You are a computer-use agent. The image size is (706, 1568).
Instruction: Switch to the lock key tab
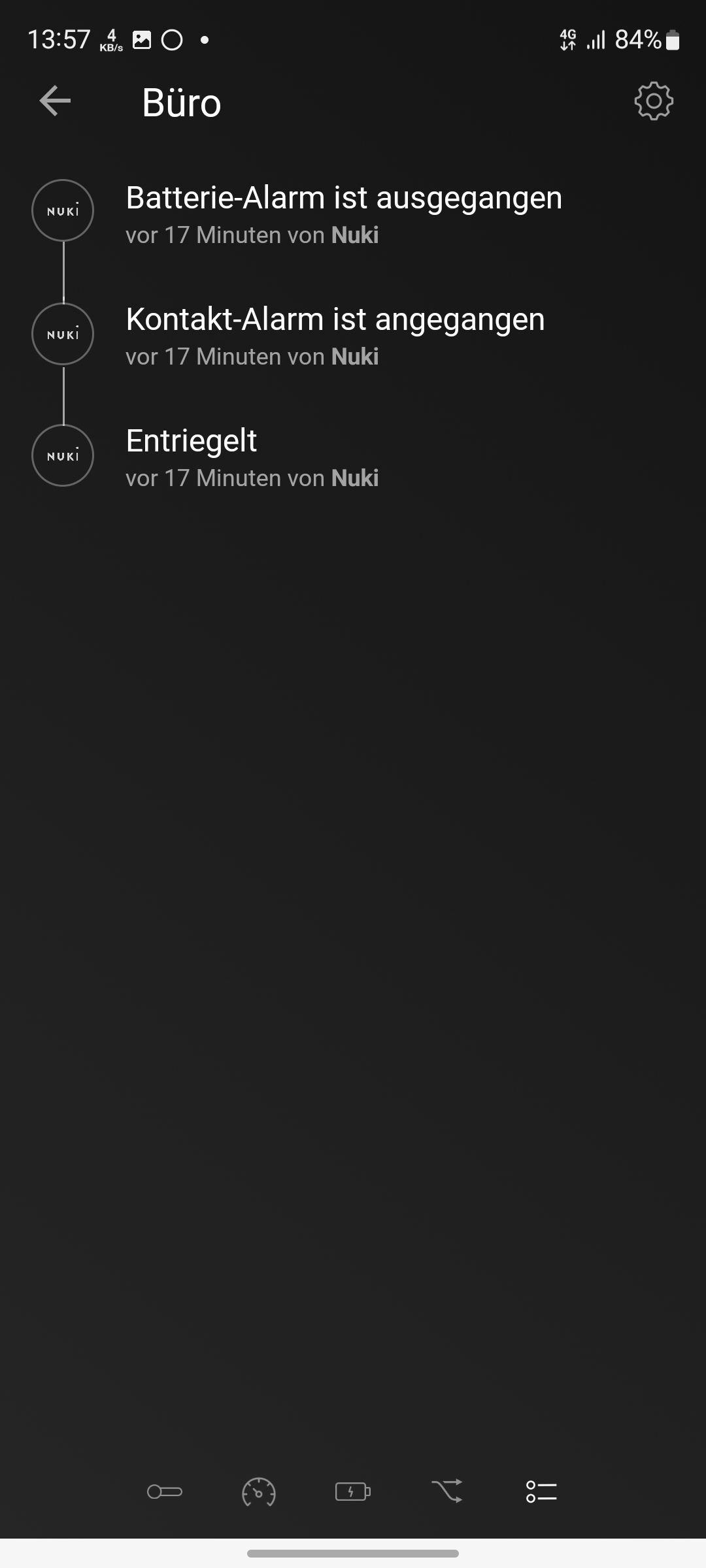(165, 1492)
